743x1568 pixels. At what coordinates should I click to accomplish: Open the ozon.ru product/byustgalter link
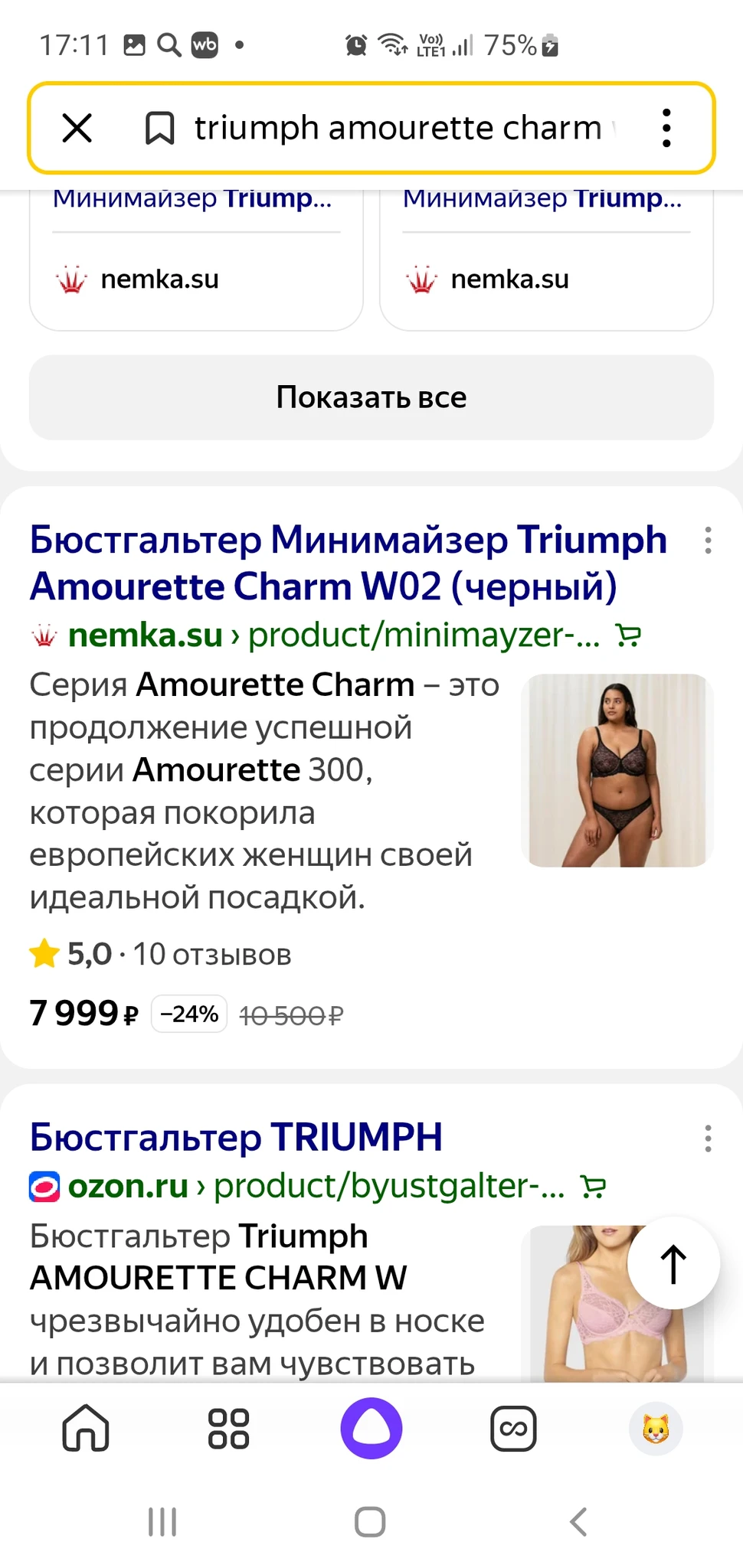(389, 1187)
